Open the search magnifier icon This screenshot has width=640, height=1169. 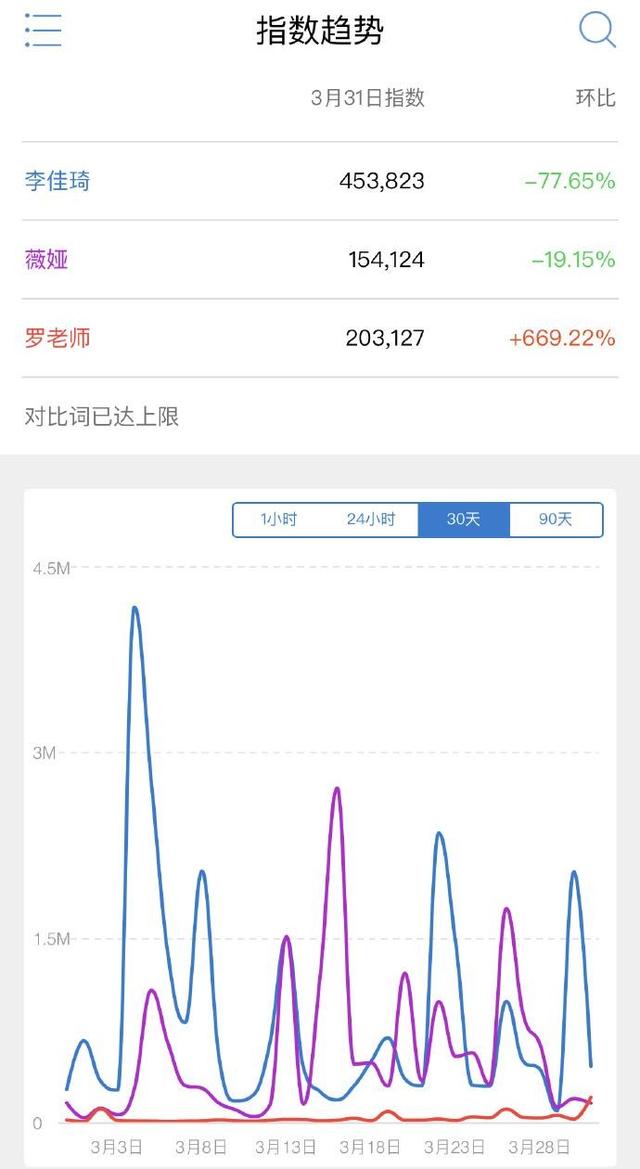(x=597, y=31)
